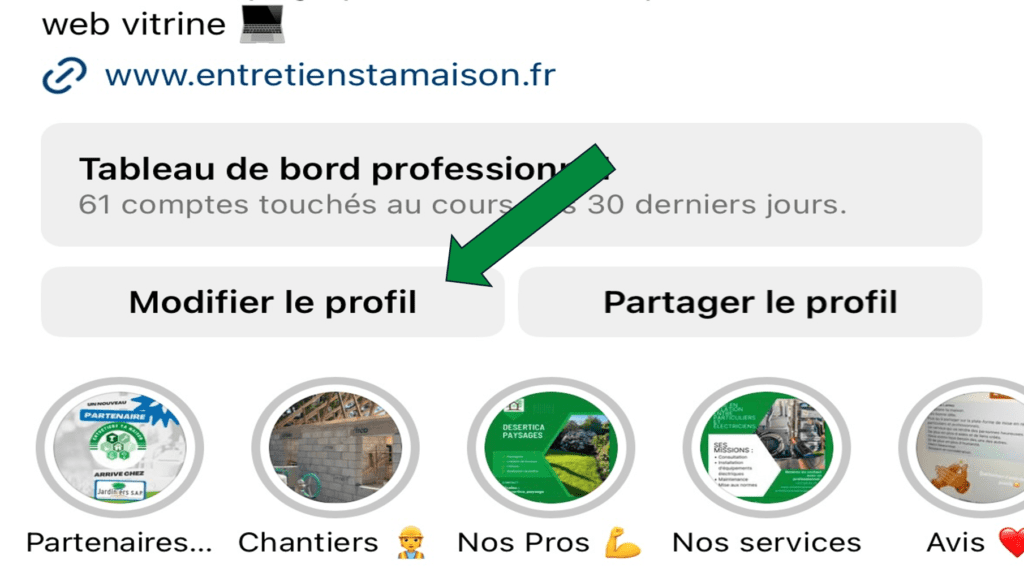Open the www.entretienstamaison.fr link

tap(329, 76)
